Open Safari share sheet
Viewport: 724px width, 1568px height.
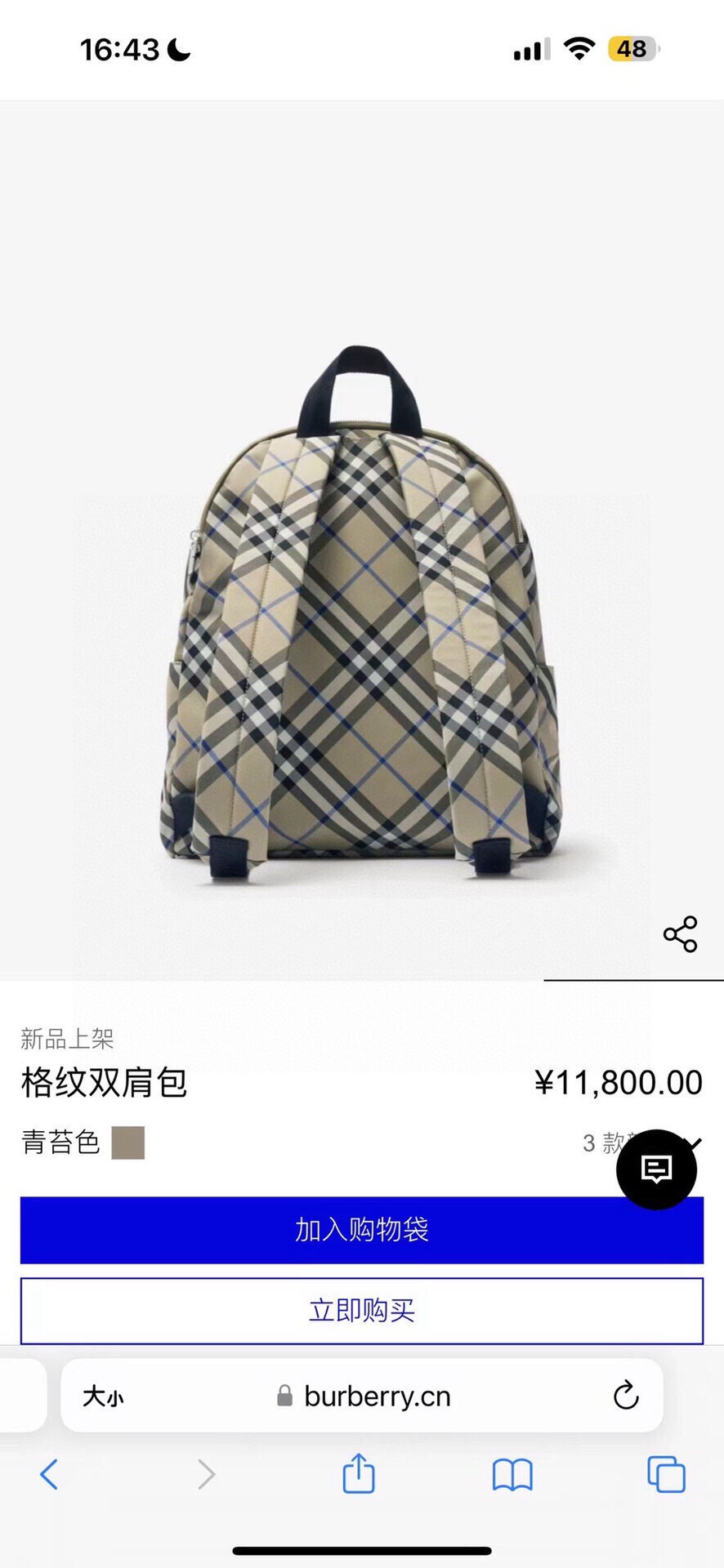coord(358,1474)
